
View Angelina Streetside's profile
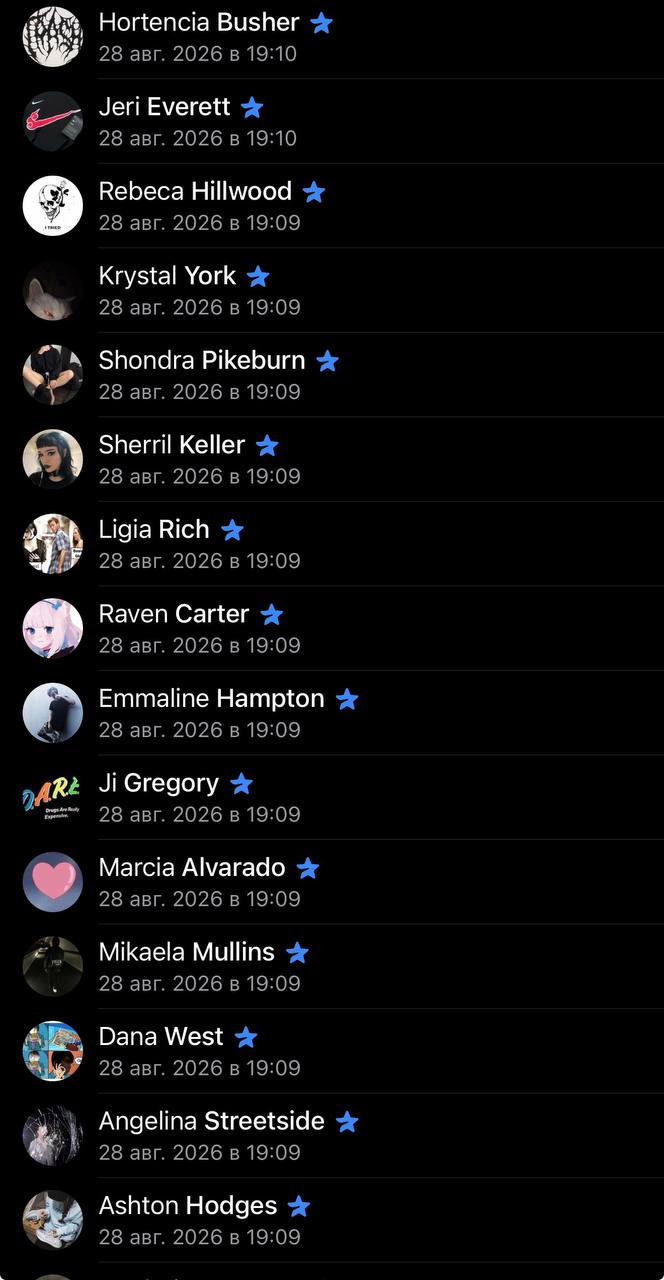[x=332, y=1135]
